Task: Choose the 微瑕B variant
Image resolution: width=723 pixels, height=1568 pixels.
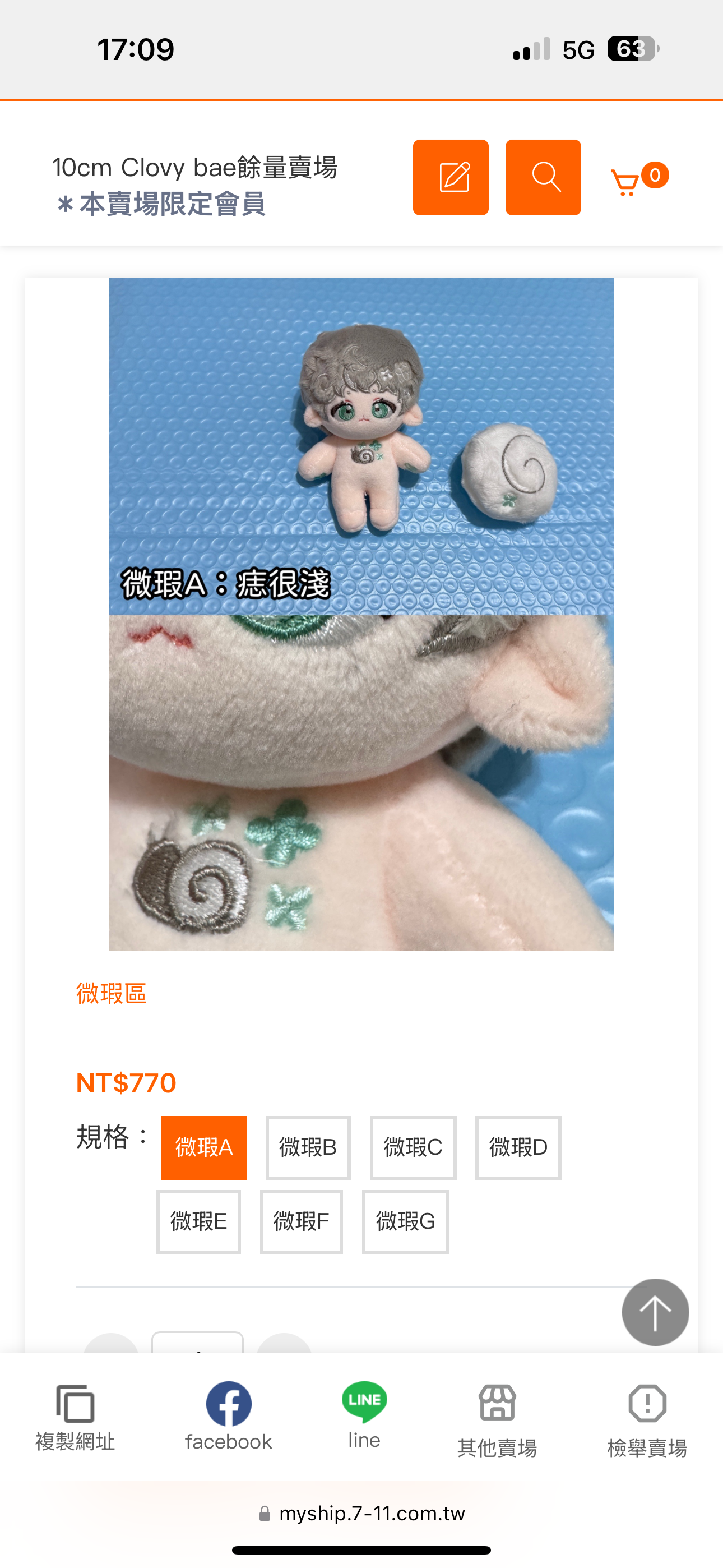Action: click(308, 1147)
